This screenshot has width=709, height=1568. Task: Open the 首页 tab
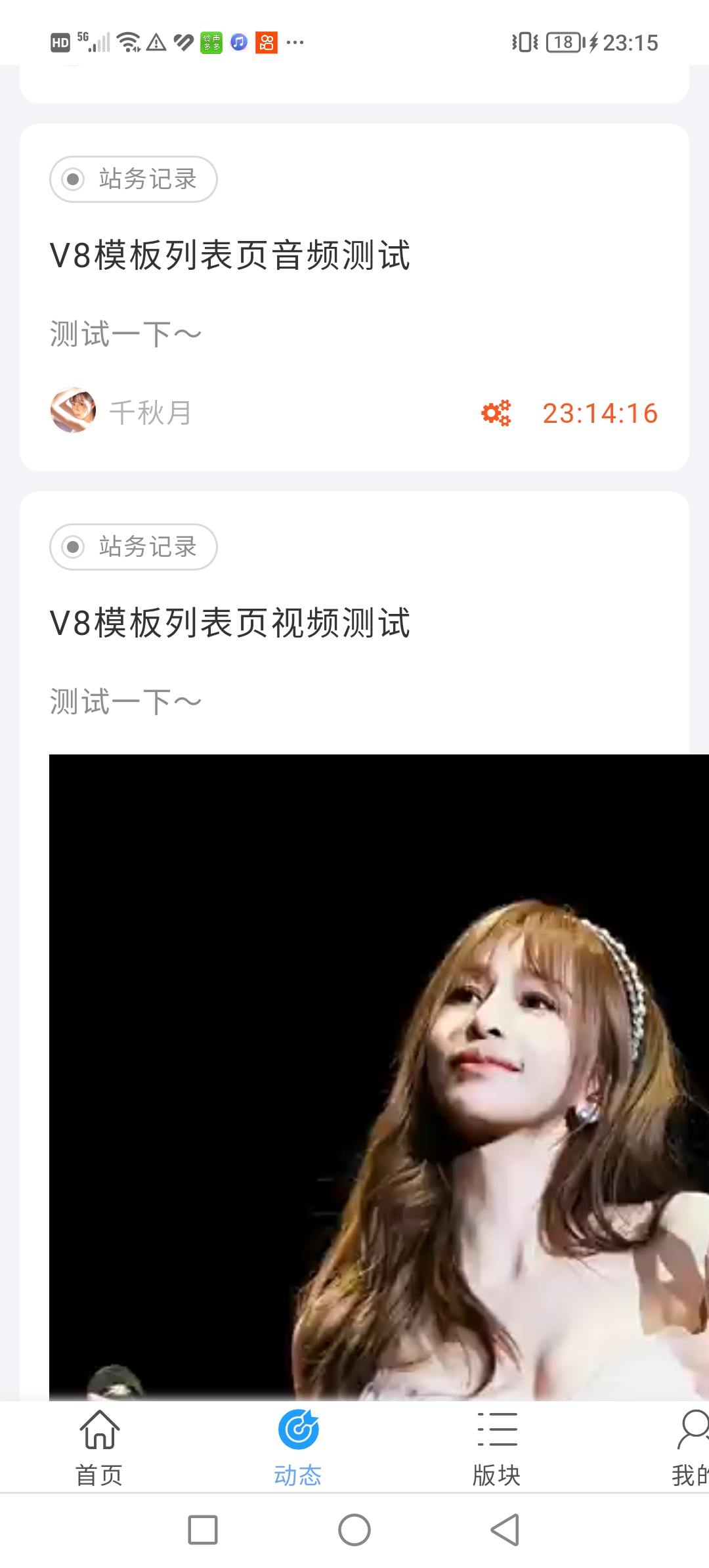99,1448
